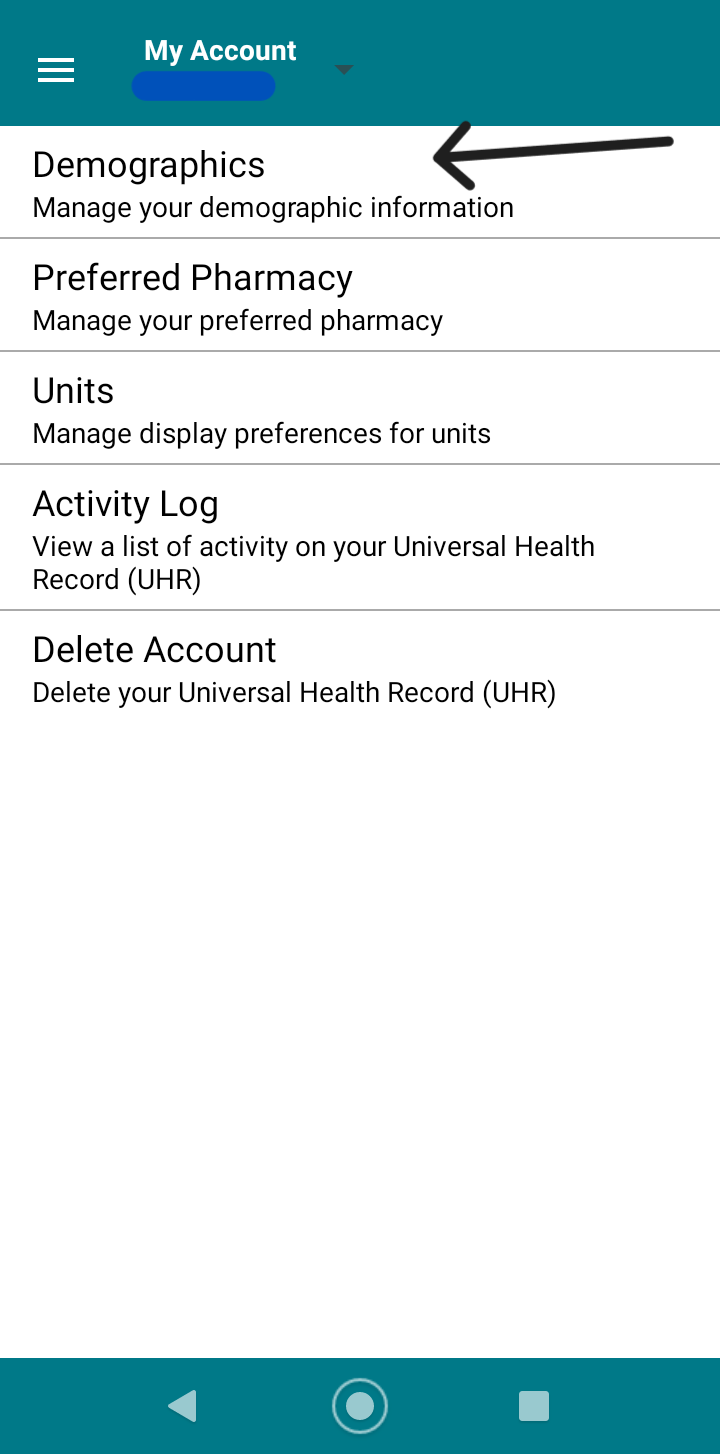Select Preferred Pharmacy

pos(192,278)
